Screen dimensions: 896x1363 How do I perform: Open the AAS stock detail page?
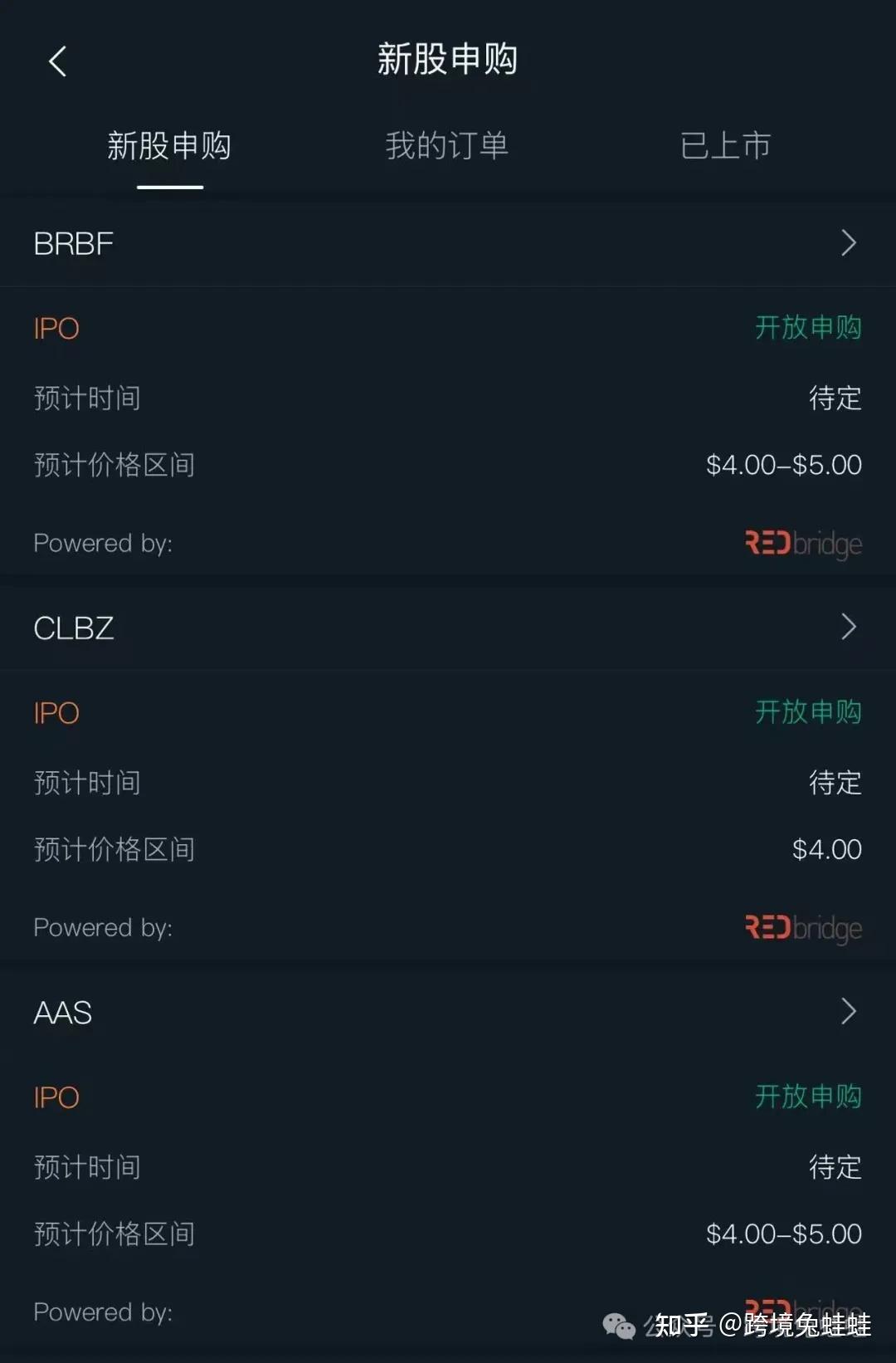[849, 1012]
